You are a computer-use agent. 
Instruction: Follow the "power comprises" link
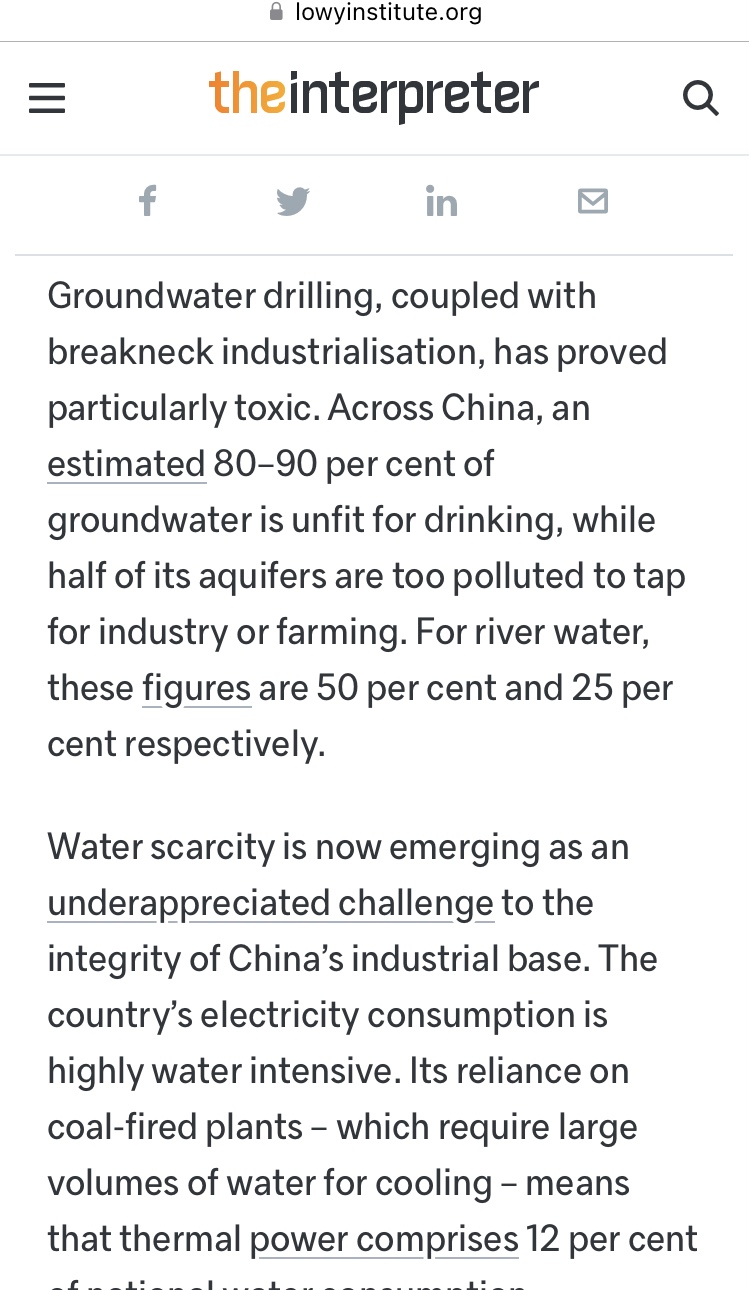(x=384, y=1240)
